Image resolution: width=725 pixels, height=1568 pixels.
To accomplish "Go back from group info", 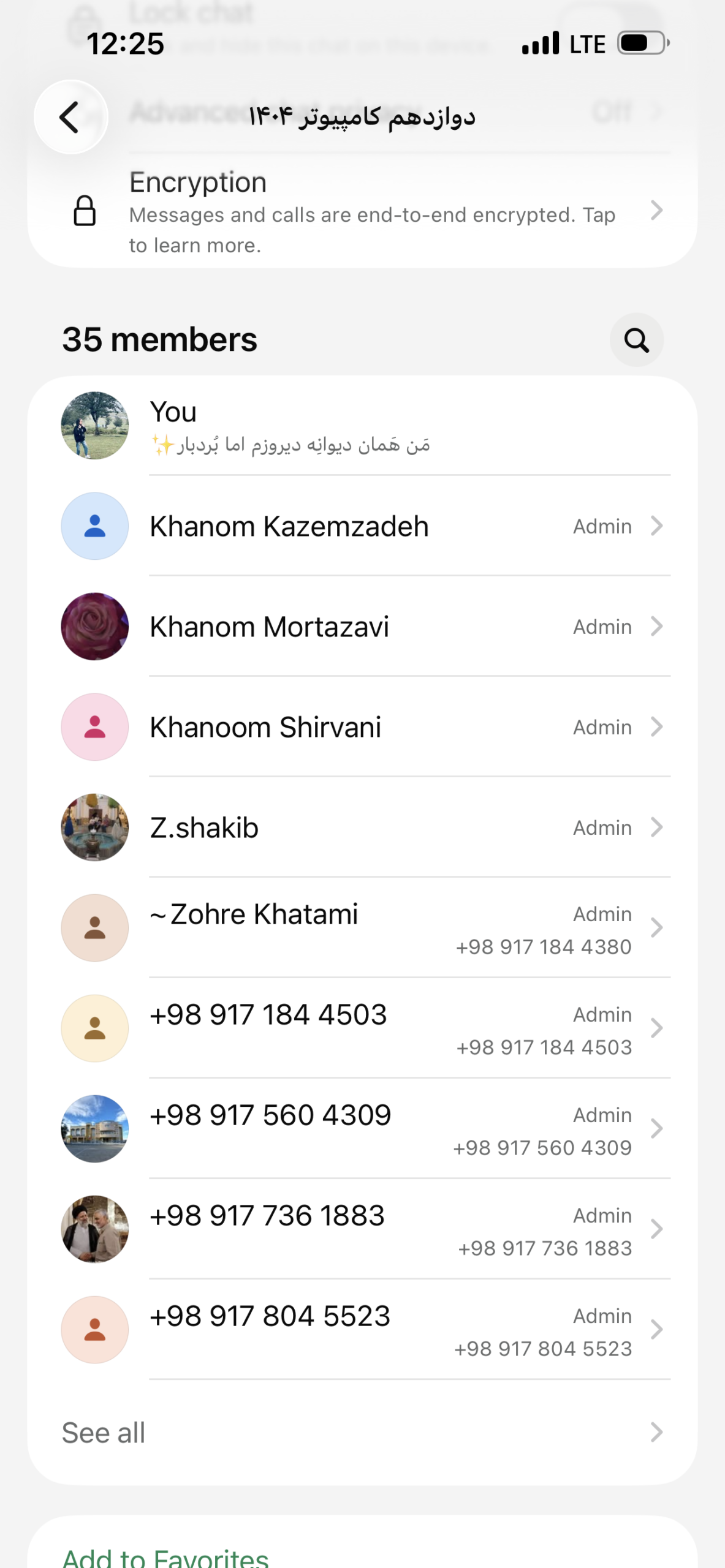I will (x=70, y=117).
